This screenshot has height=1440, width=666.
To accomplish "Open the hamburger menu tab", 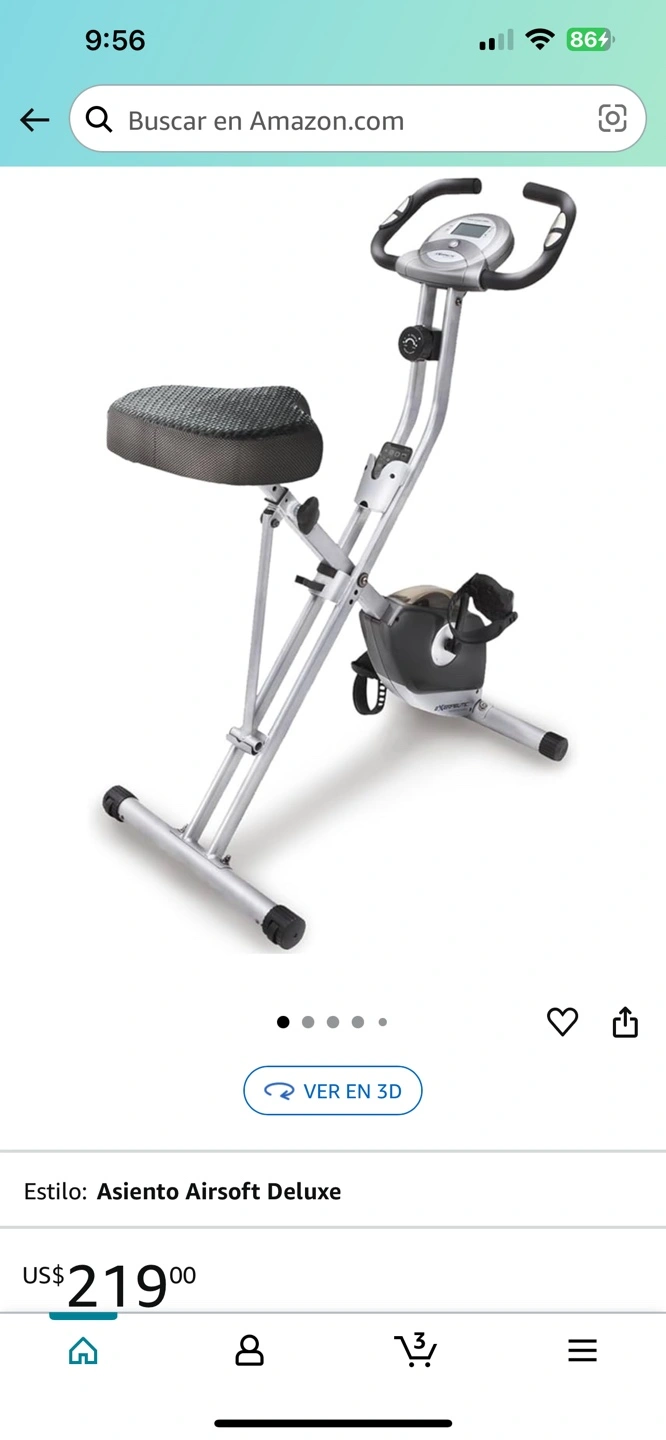I will 582,1351.
